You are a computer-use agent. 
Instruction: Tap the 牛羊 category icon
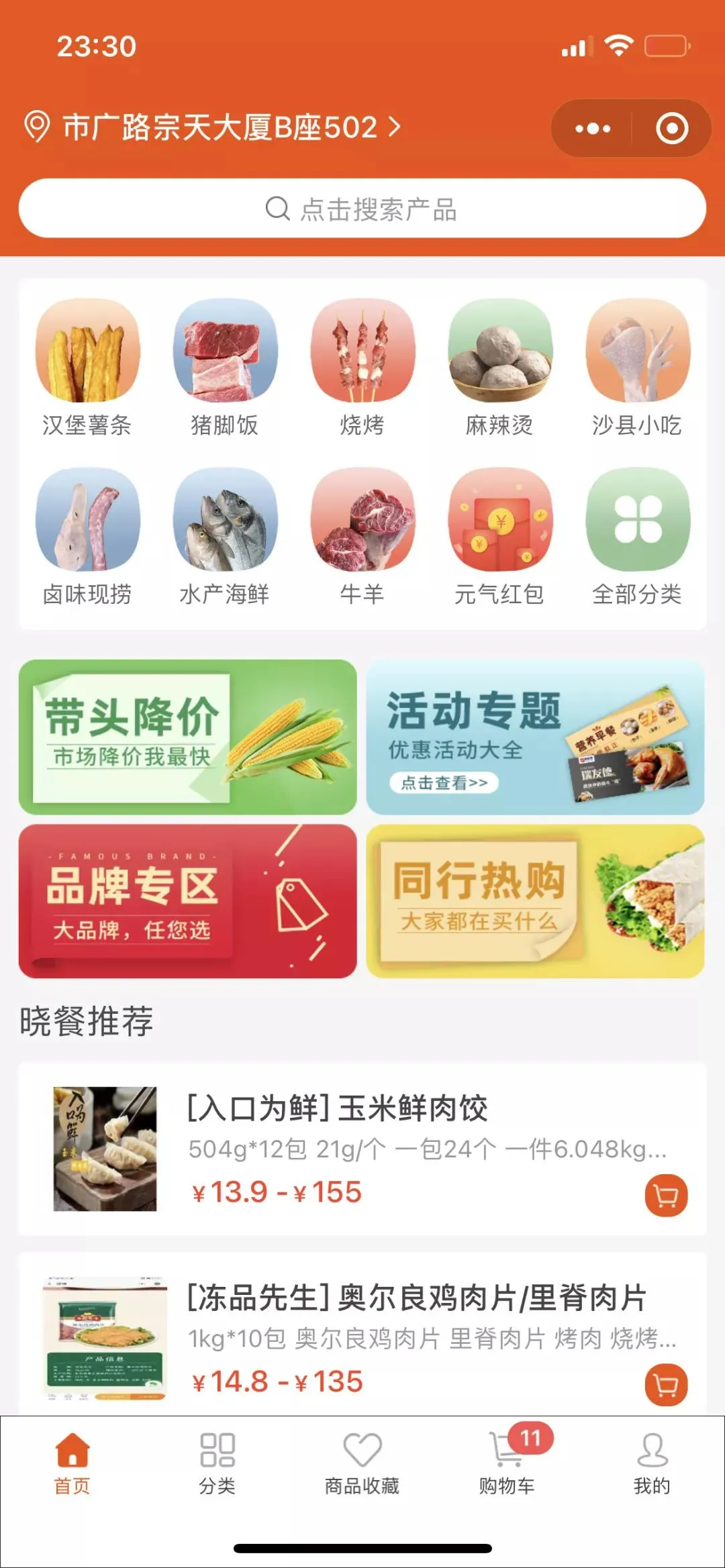[362, 530]
